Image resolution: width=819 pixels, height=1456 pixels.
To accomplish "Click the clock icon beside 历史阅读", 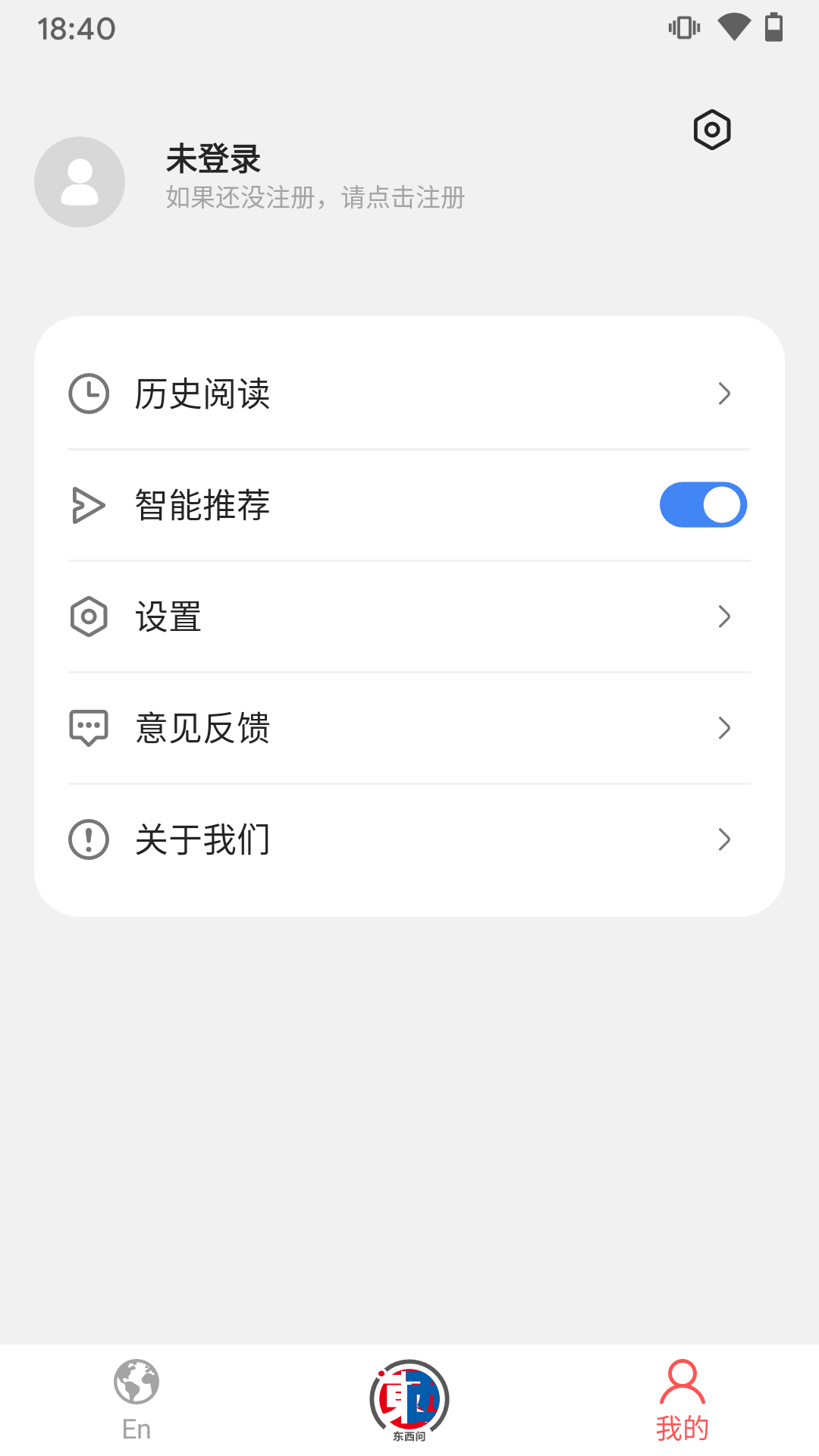I will click(x=89, y=393).
